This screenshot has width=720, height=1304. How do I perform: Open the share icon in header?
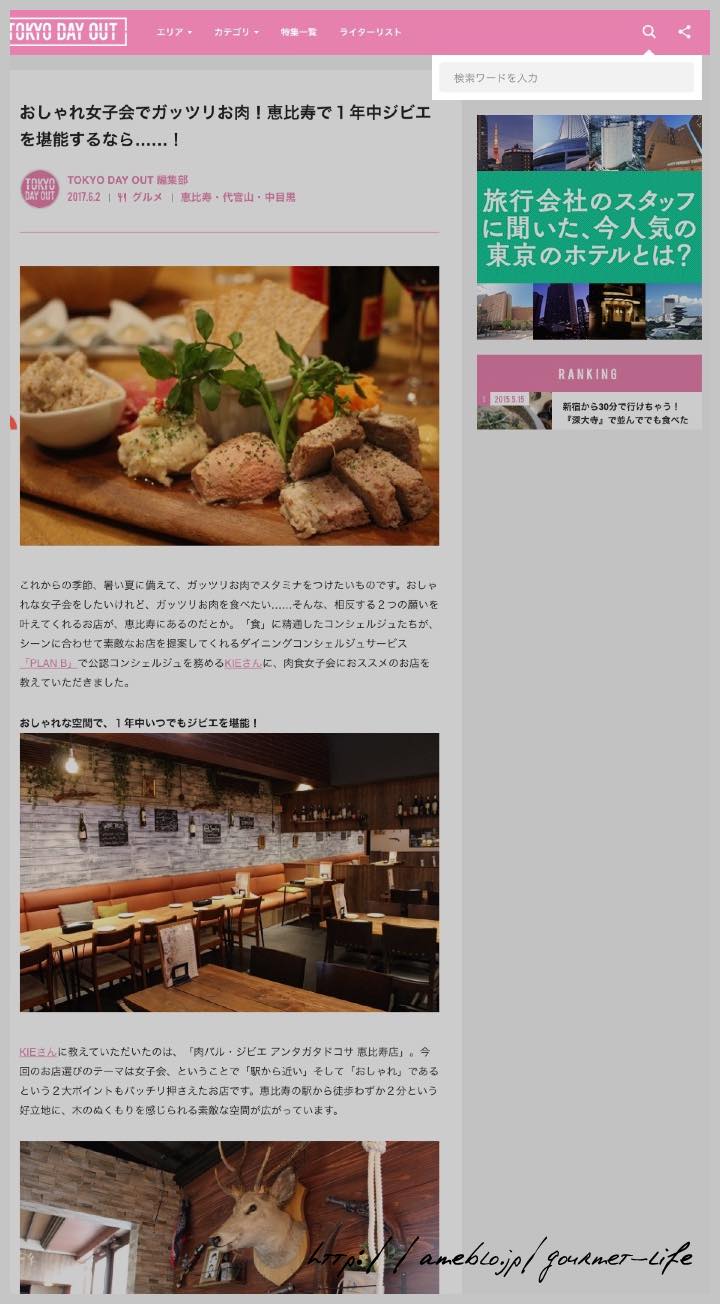pyautogui.click(x=684, y=32)
